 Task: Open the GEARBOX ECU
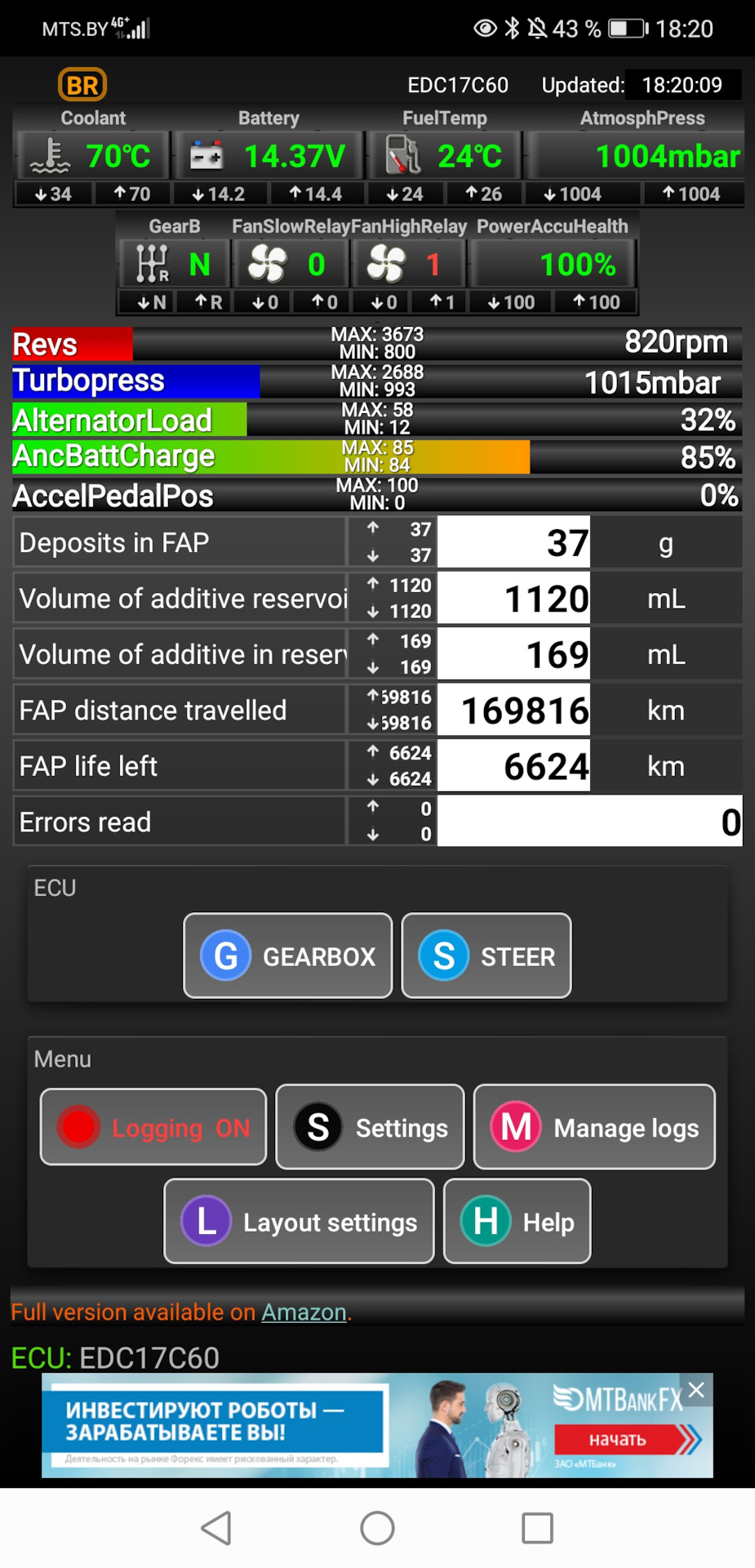pyautogui.click(x=287, y=955)
